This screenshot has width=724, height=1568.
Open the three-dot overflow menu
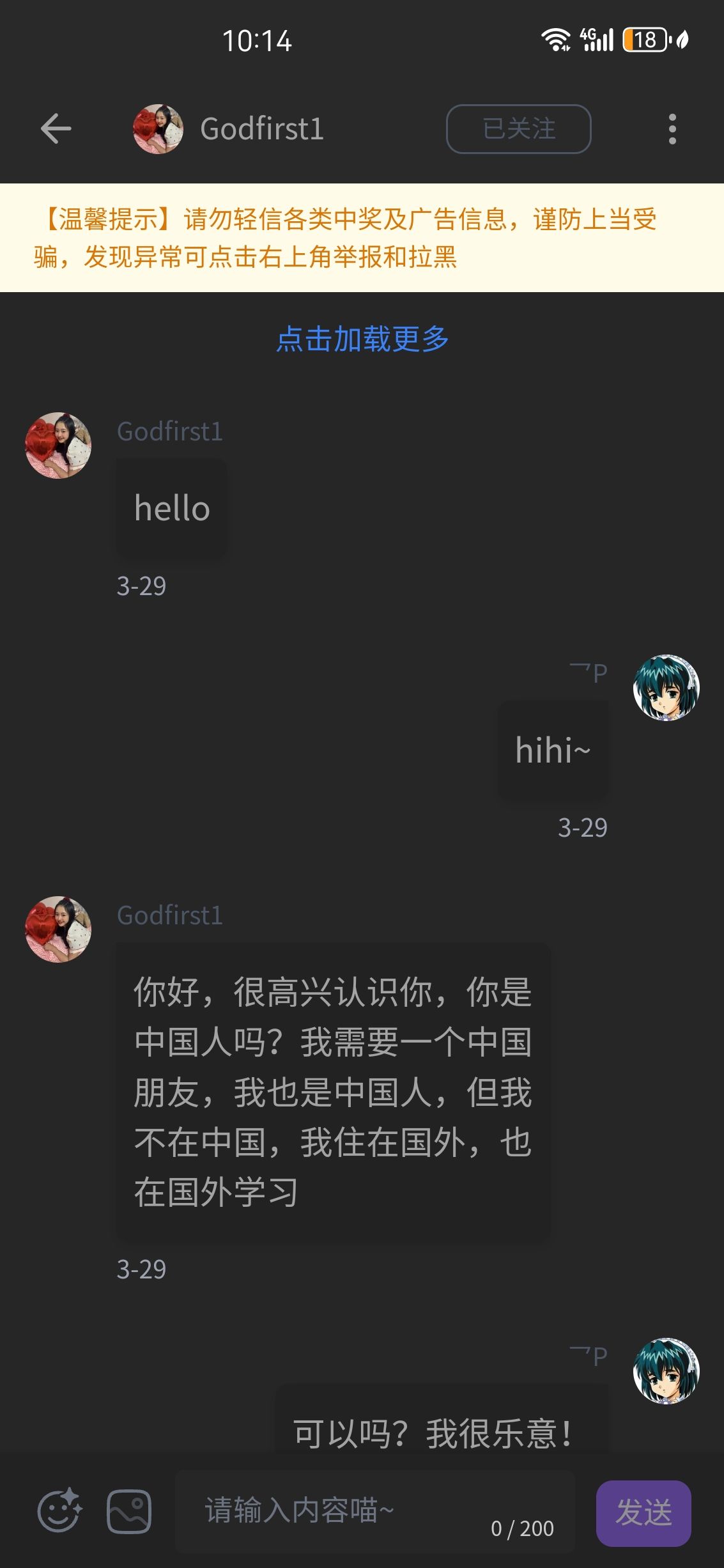(x=672, y=129)
